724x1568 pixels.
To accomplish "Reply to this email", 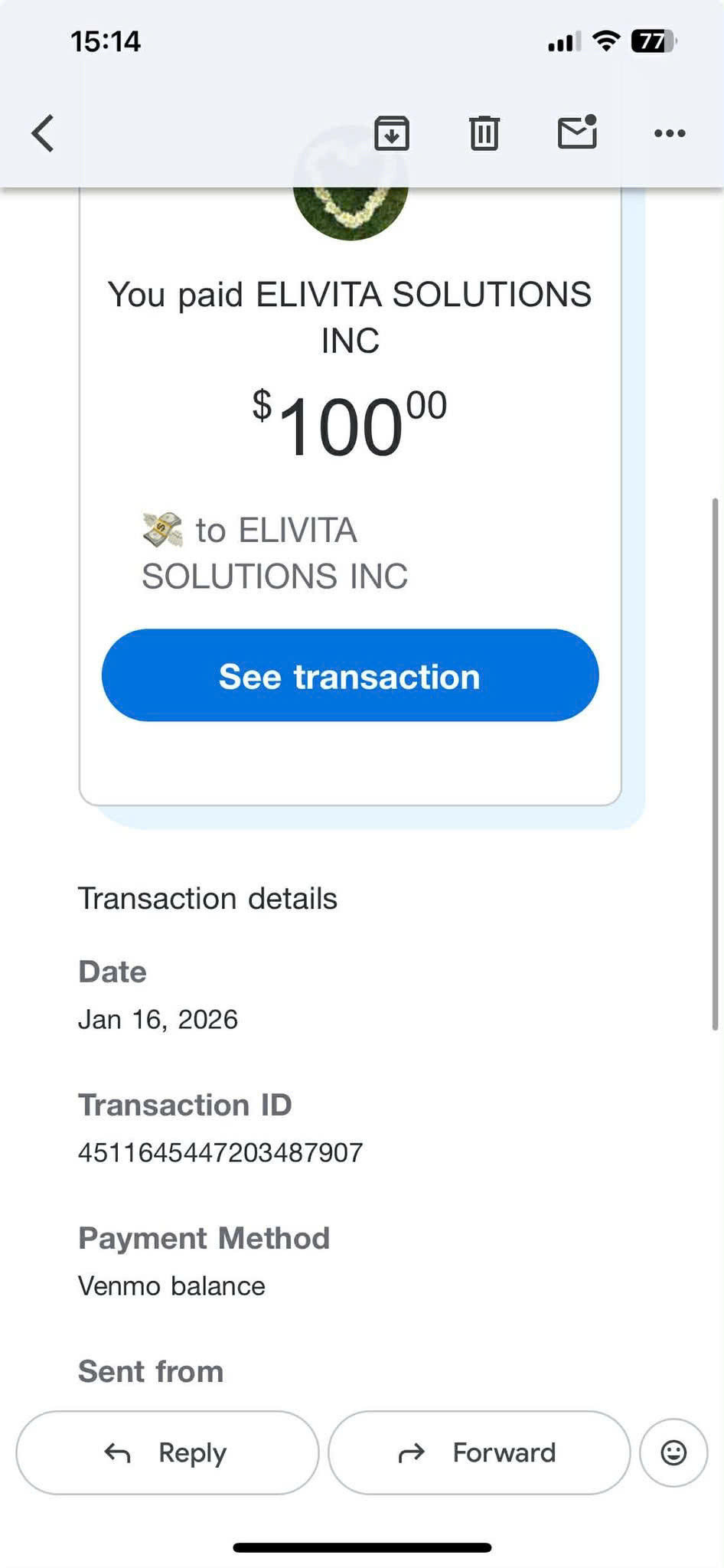I will click(x=167, y=1452).
